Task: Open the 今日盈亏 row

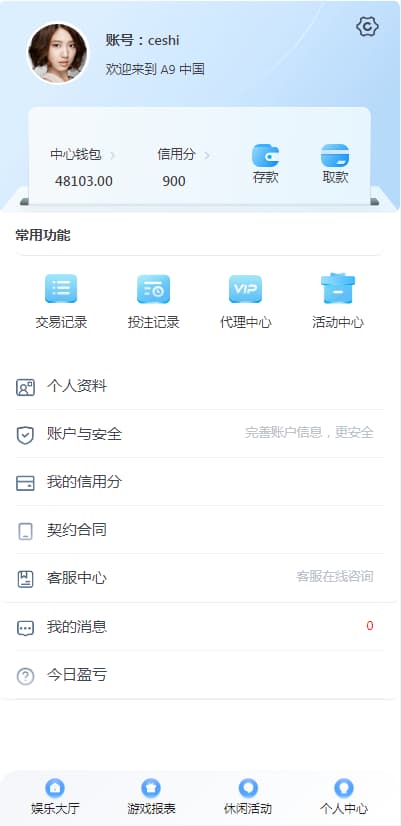Action: [200, 675]
